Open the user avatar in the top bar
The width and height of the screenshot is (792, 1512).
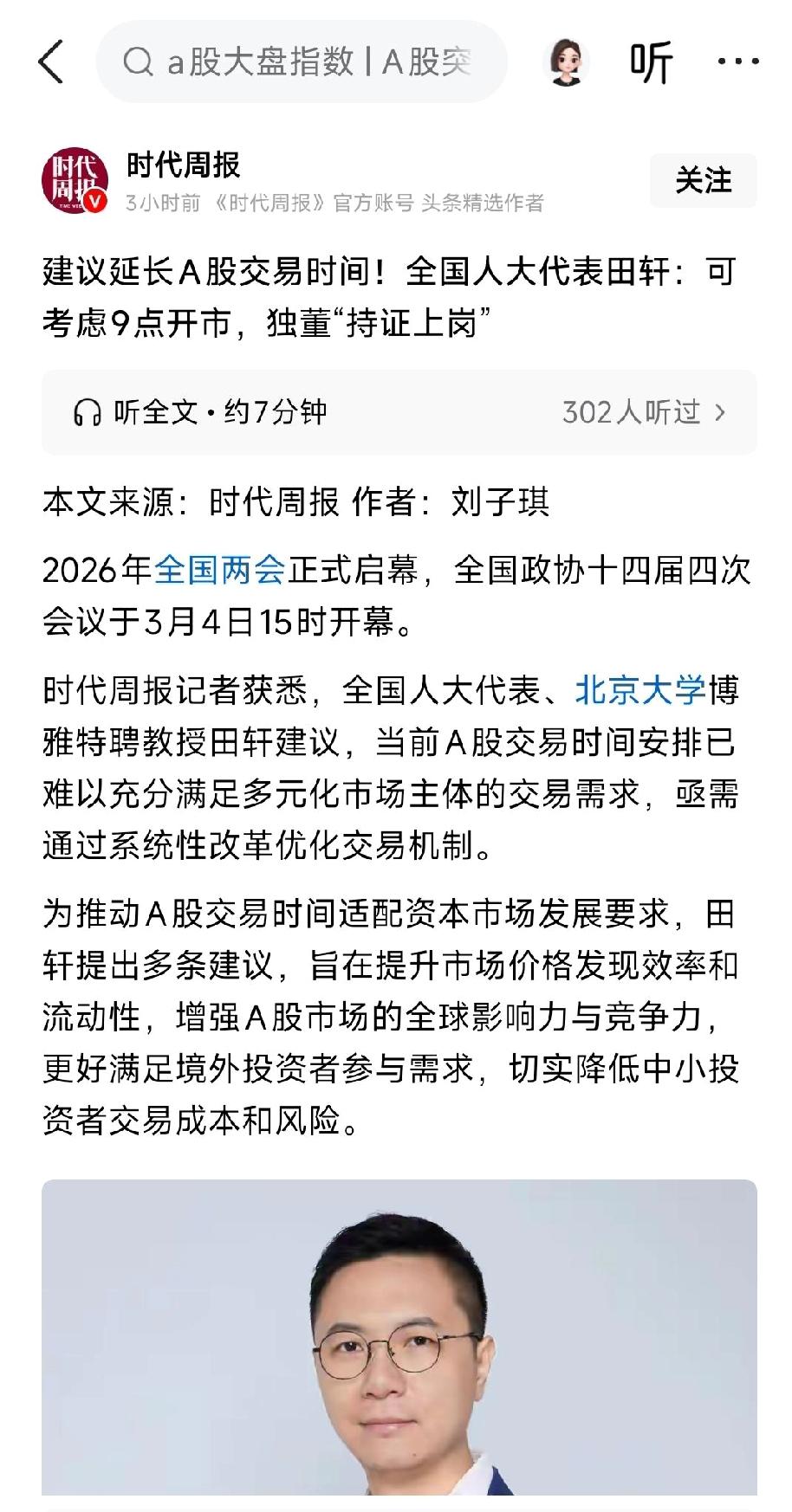pyautogui.click(x=568, y=61)
